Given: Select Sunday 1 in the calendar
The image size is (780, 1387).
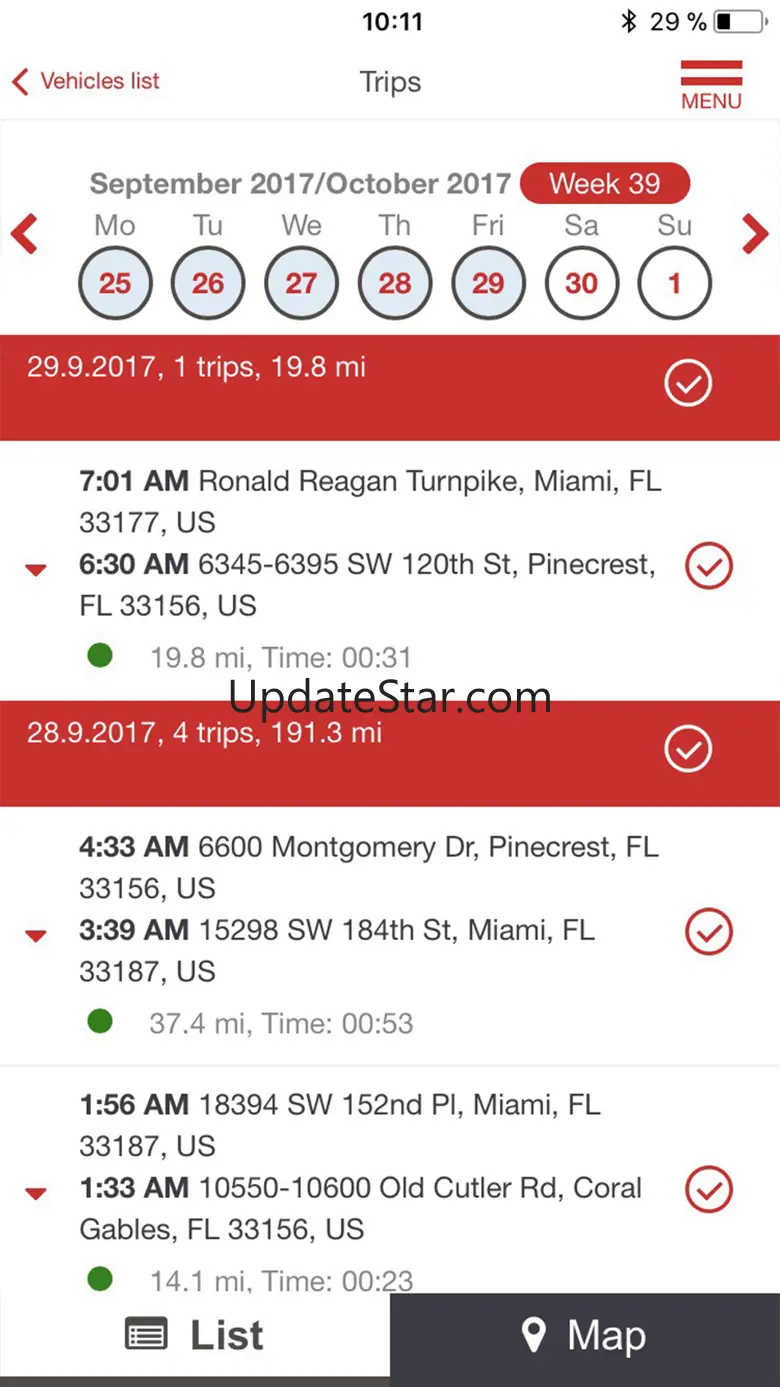Looking at the screenshot, I should pos(675,283).
